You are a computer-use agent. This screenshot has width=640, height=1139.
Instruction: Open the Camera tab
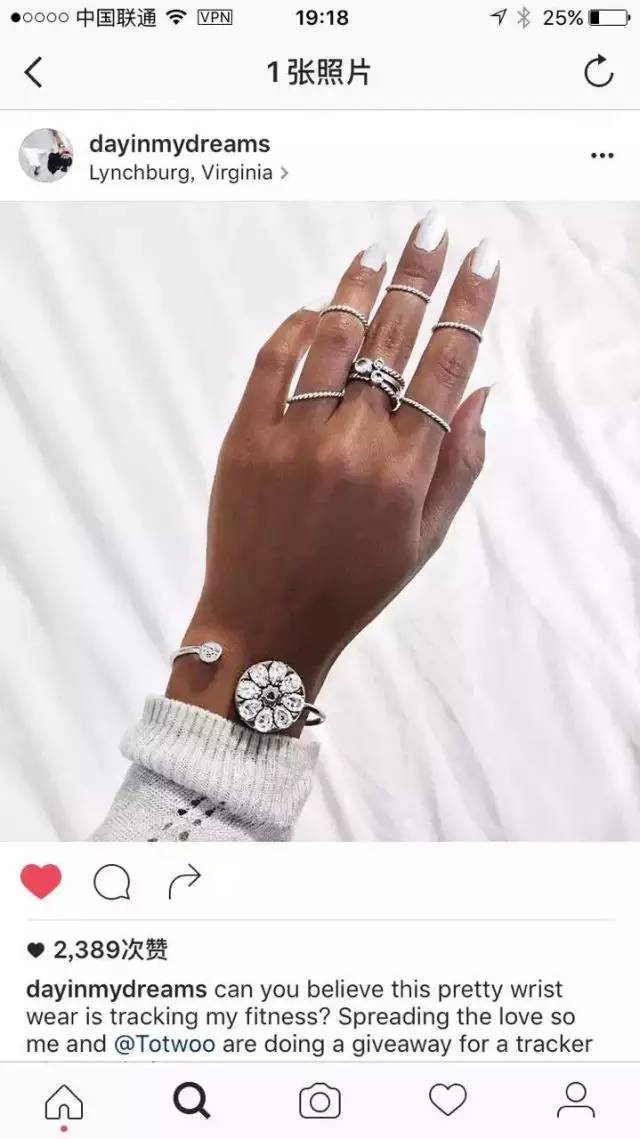point(320,1101)
